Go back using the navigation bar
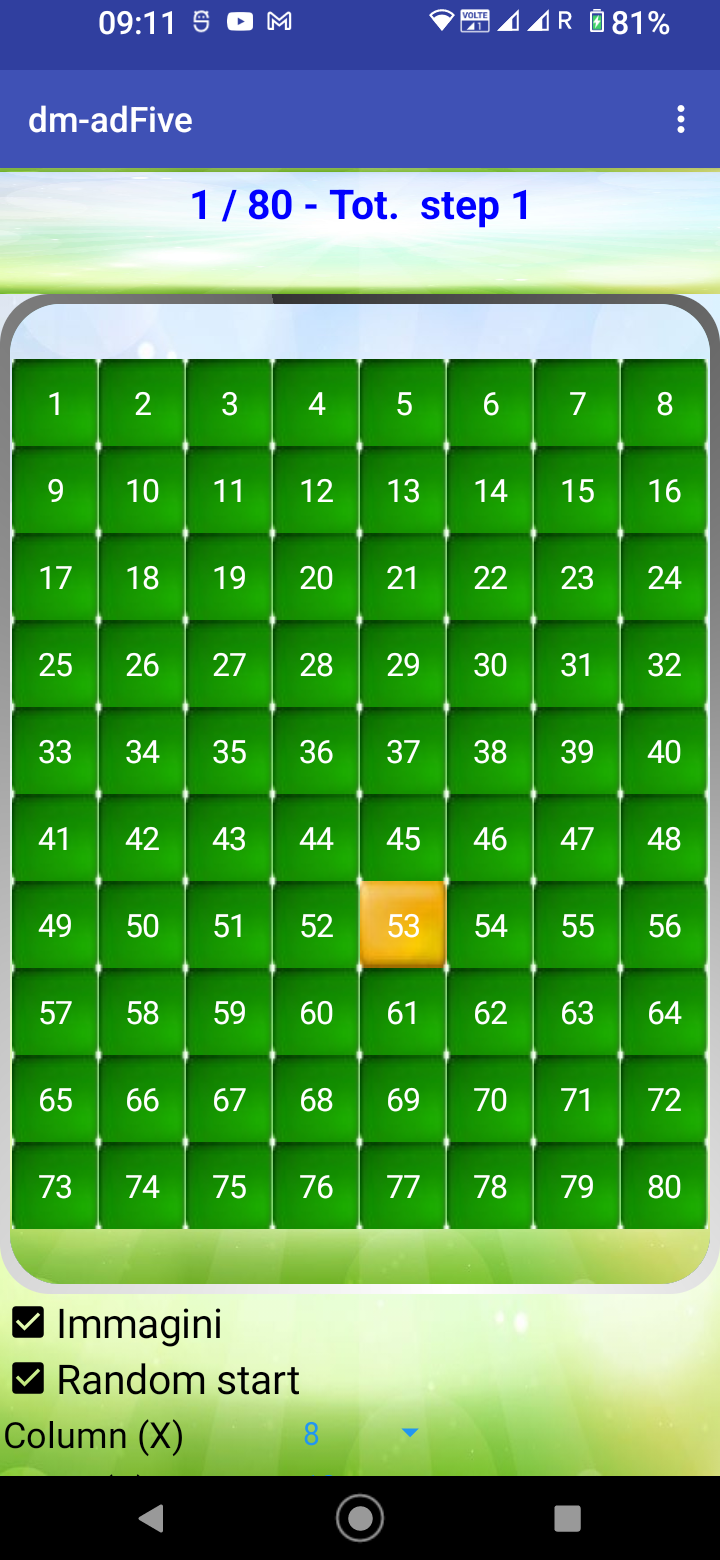 pos(152,1518)
